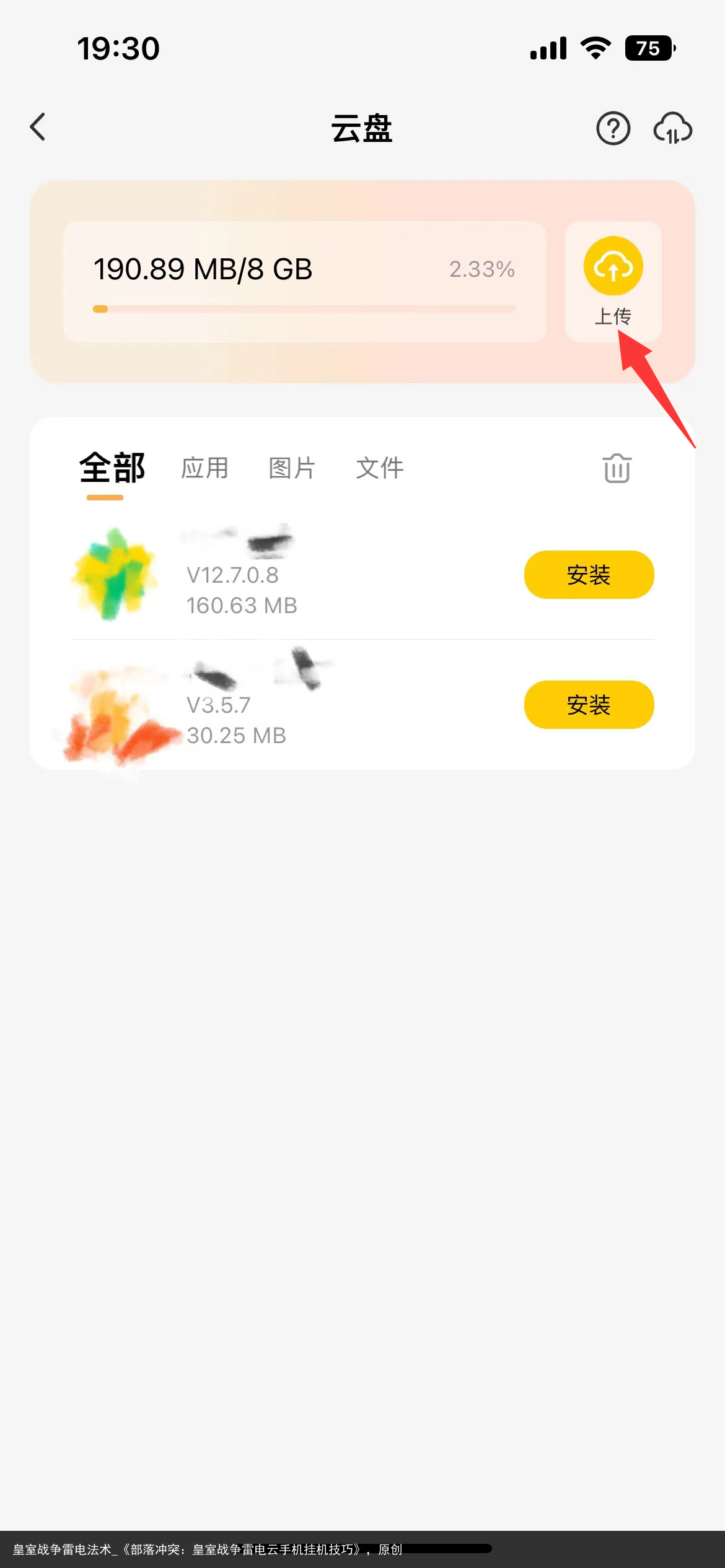The height and width of the screenshot is (1568, 725).
Task: Switch to the 图片 tab
Action: click(292, 468)
